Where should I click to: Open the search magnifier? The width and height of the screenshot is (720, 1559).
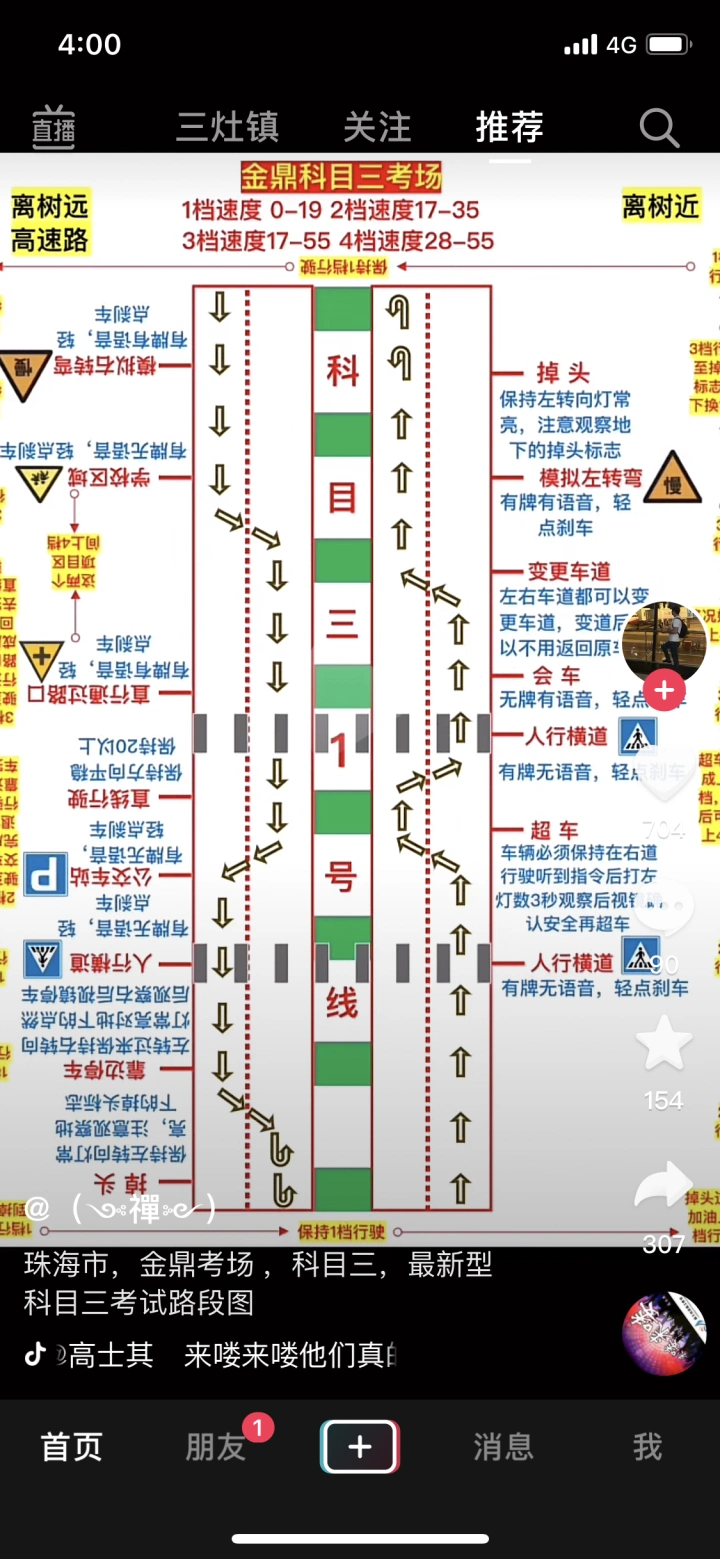(660, 128)
